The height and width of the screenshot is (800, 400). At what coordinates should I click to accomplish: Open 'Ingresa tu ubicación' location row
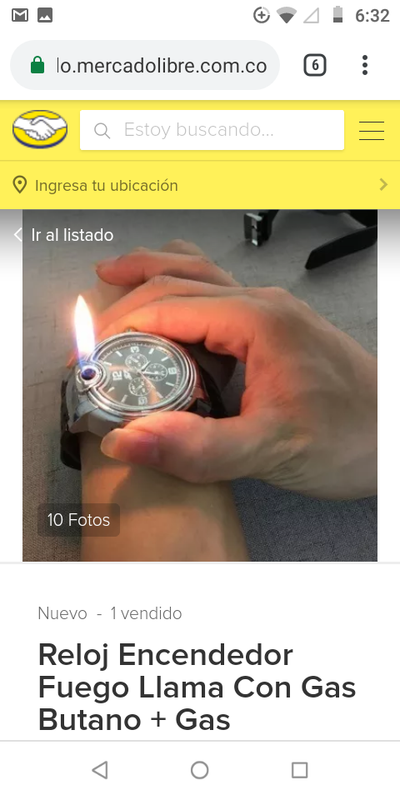(200, 185)
